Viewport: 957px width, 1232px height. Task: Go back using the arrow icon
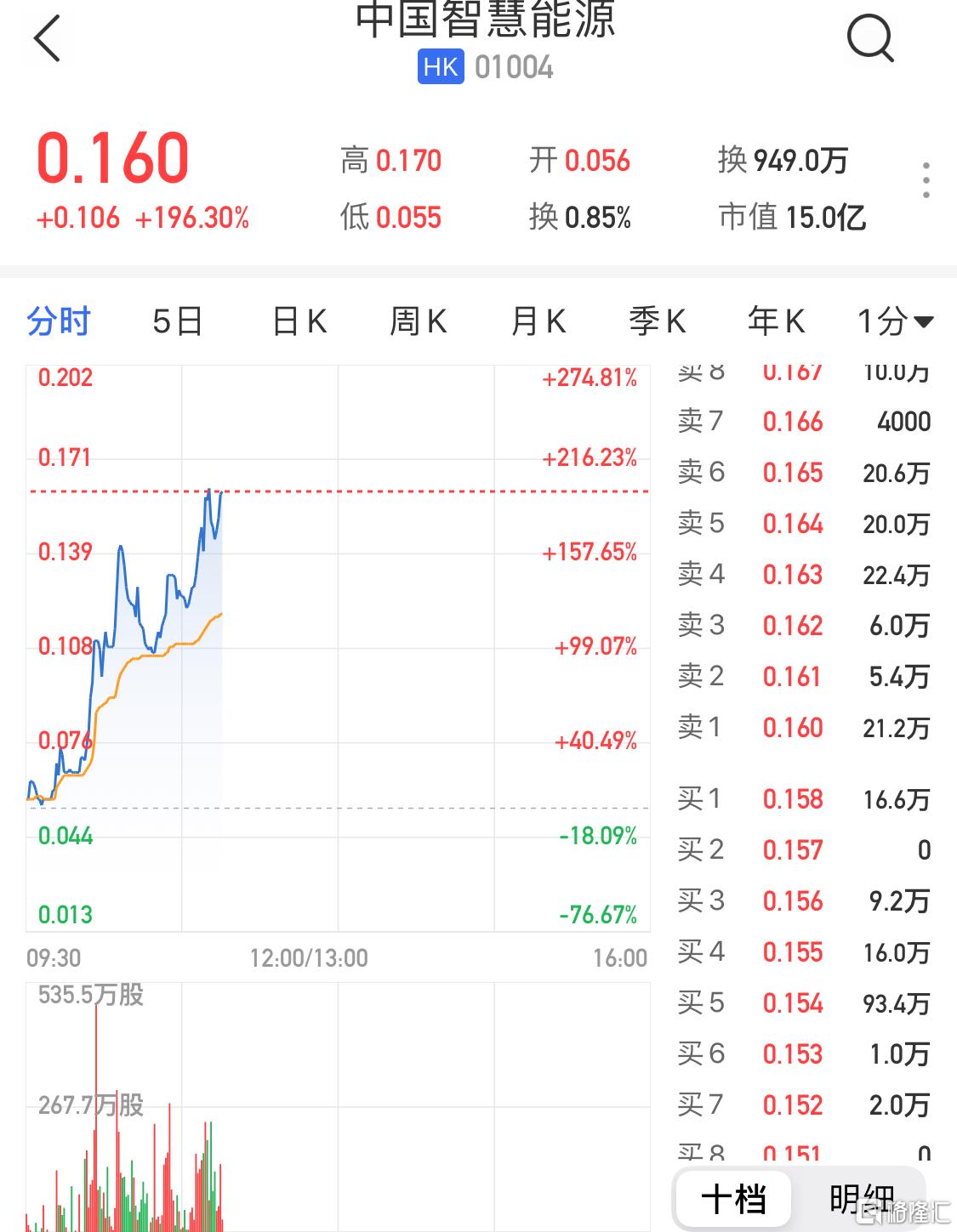48,38
